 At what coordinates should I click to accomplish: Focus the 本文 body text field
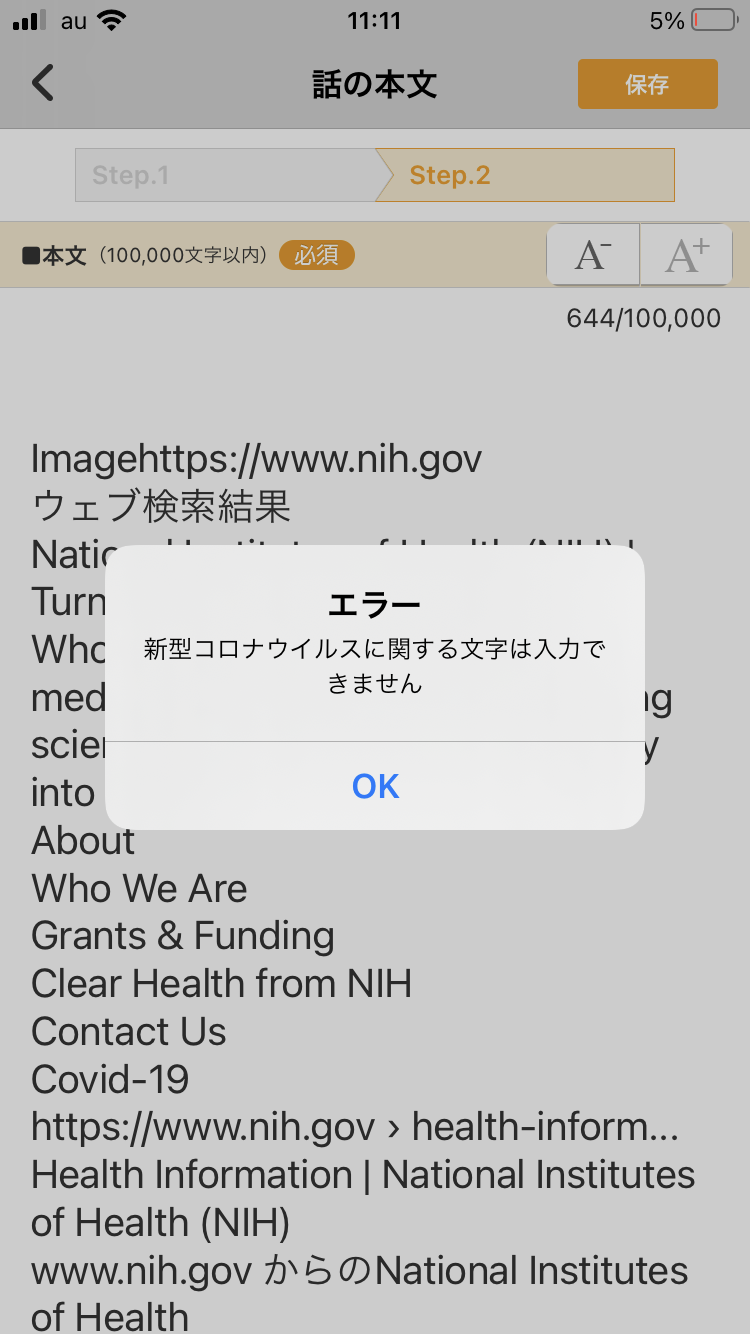click(x=375, y=1000)
